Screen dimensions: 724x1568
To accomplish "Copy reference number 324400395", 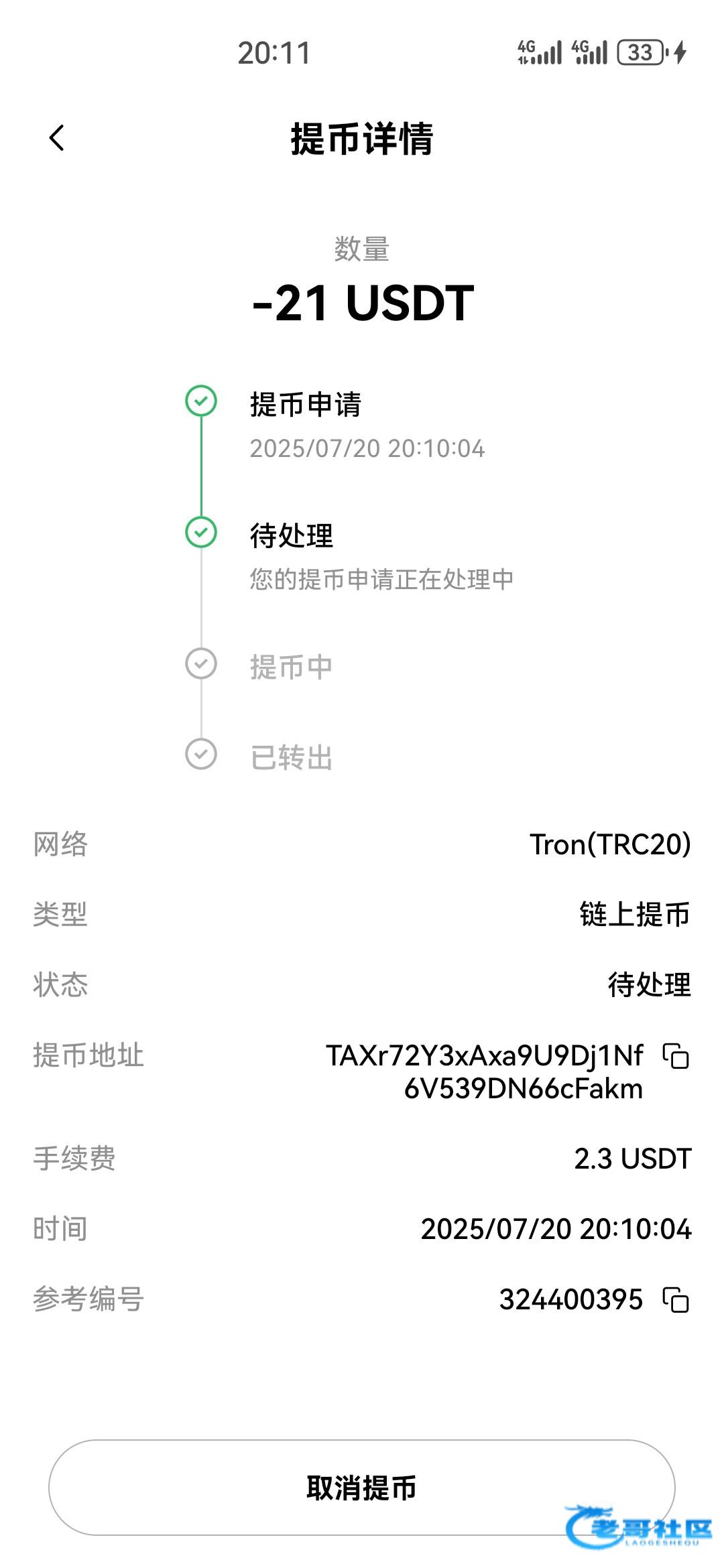I will tap(676, 1299).
